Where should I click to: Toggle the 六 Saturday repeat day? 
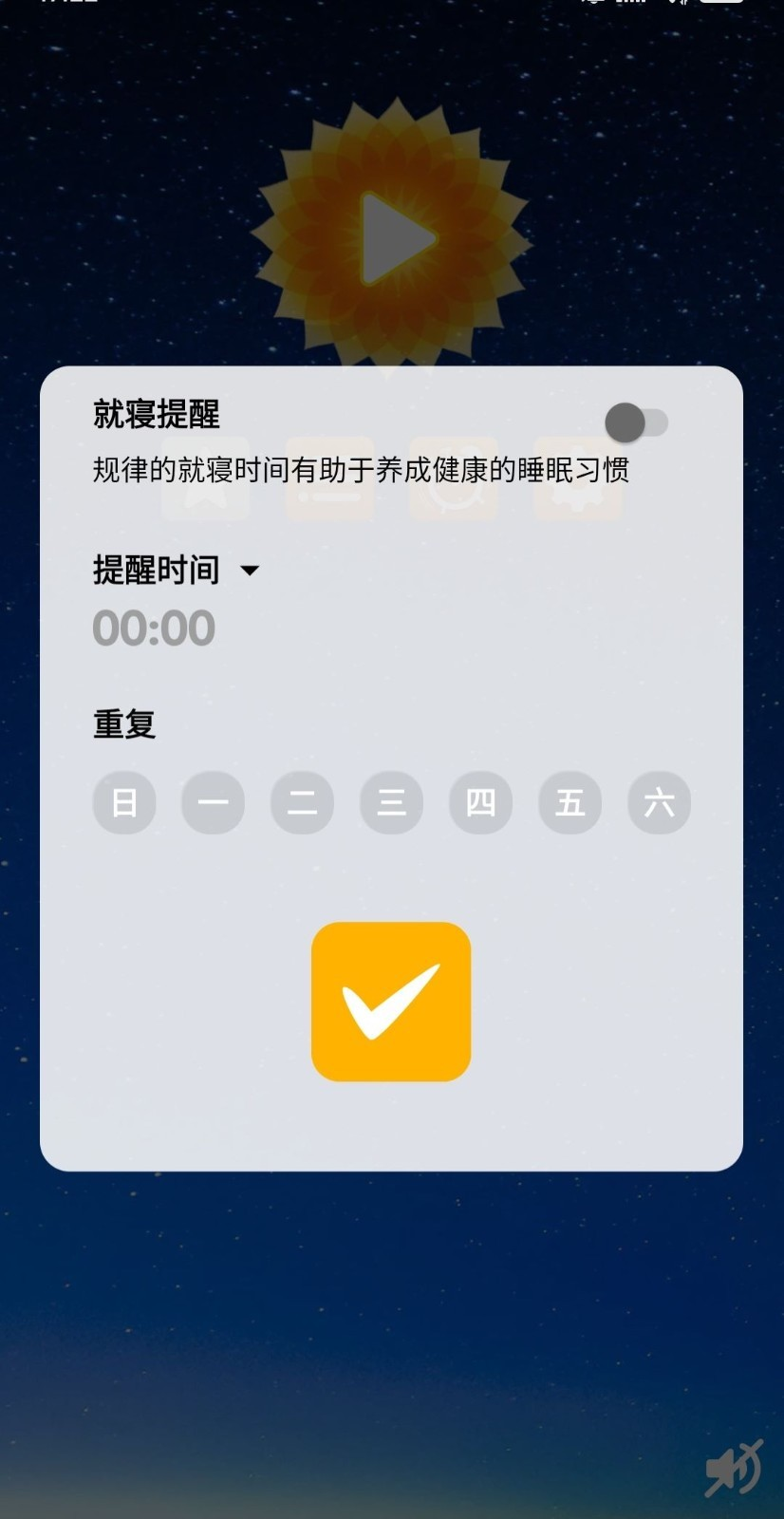coord(659,803)
